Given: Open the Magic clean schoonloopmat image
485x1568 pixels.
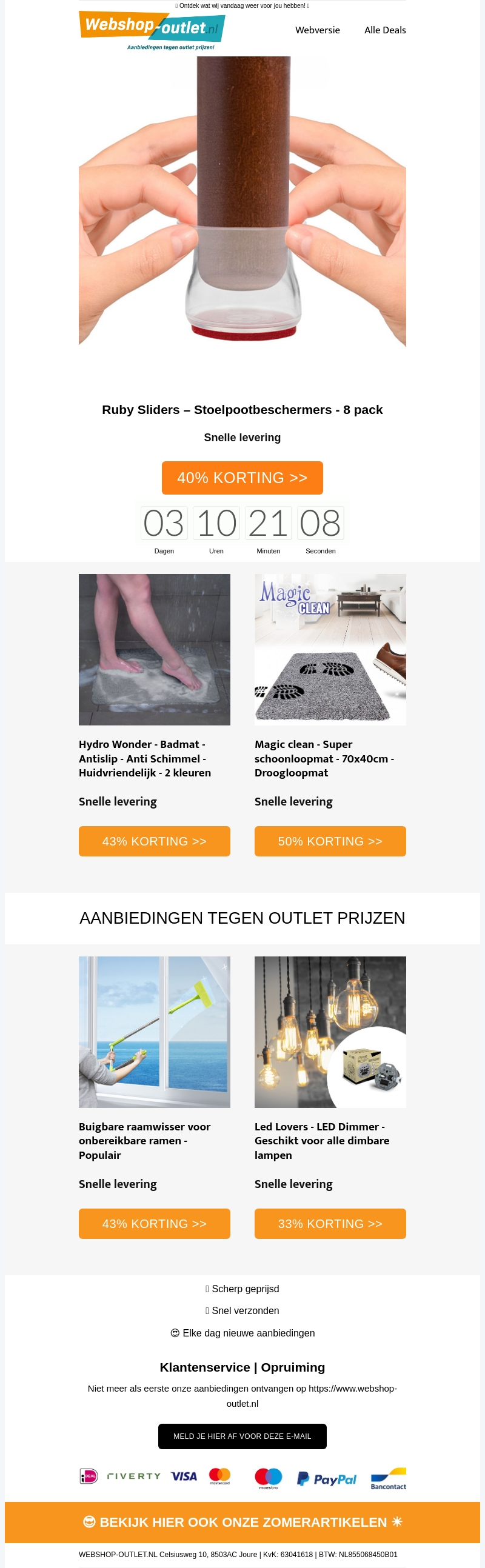Looking at the screenshot, I should tap(330, 650).
